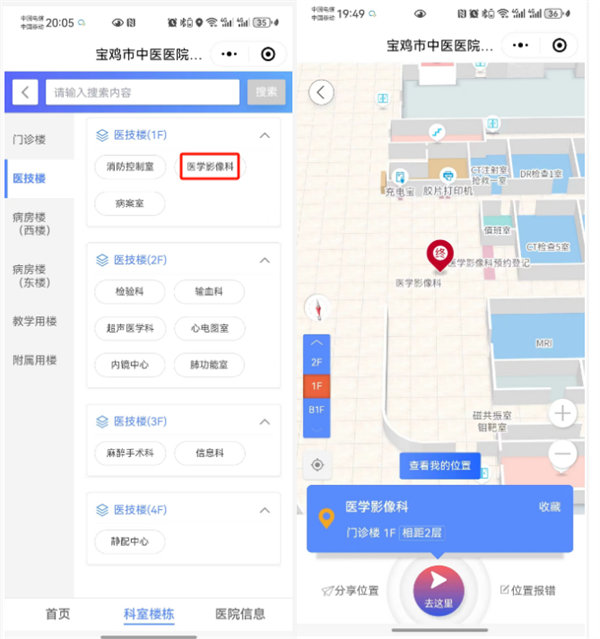The image size is (600, 639).
Task: Tap 收藏 to save 医学影像科
Action: click(x=549, y=507)
